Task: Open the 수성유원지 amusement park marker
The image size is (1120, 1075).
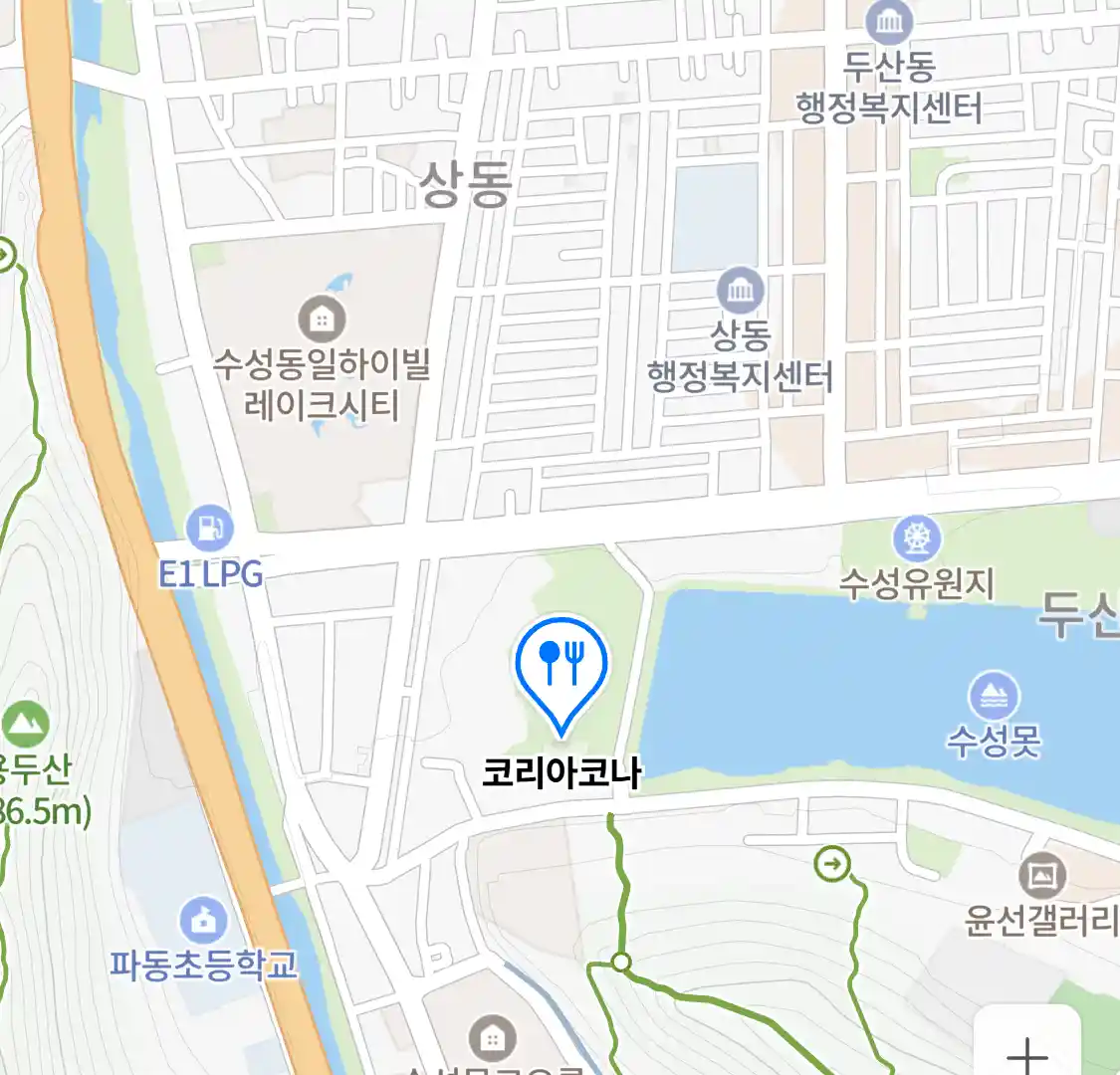Action: tap(916, 538)
